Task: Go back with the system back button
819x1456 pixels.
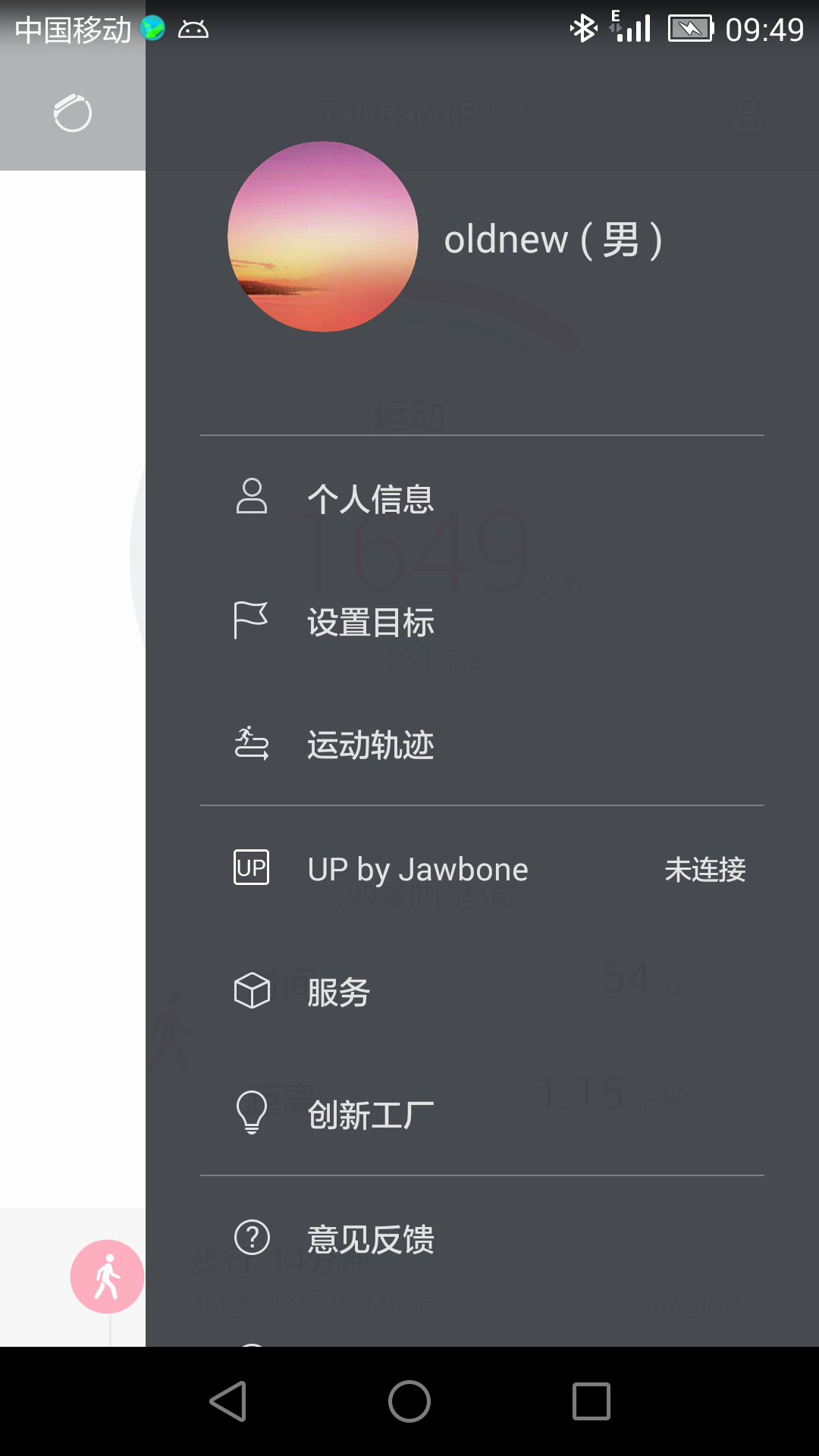Action: click(227, 1401)
